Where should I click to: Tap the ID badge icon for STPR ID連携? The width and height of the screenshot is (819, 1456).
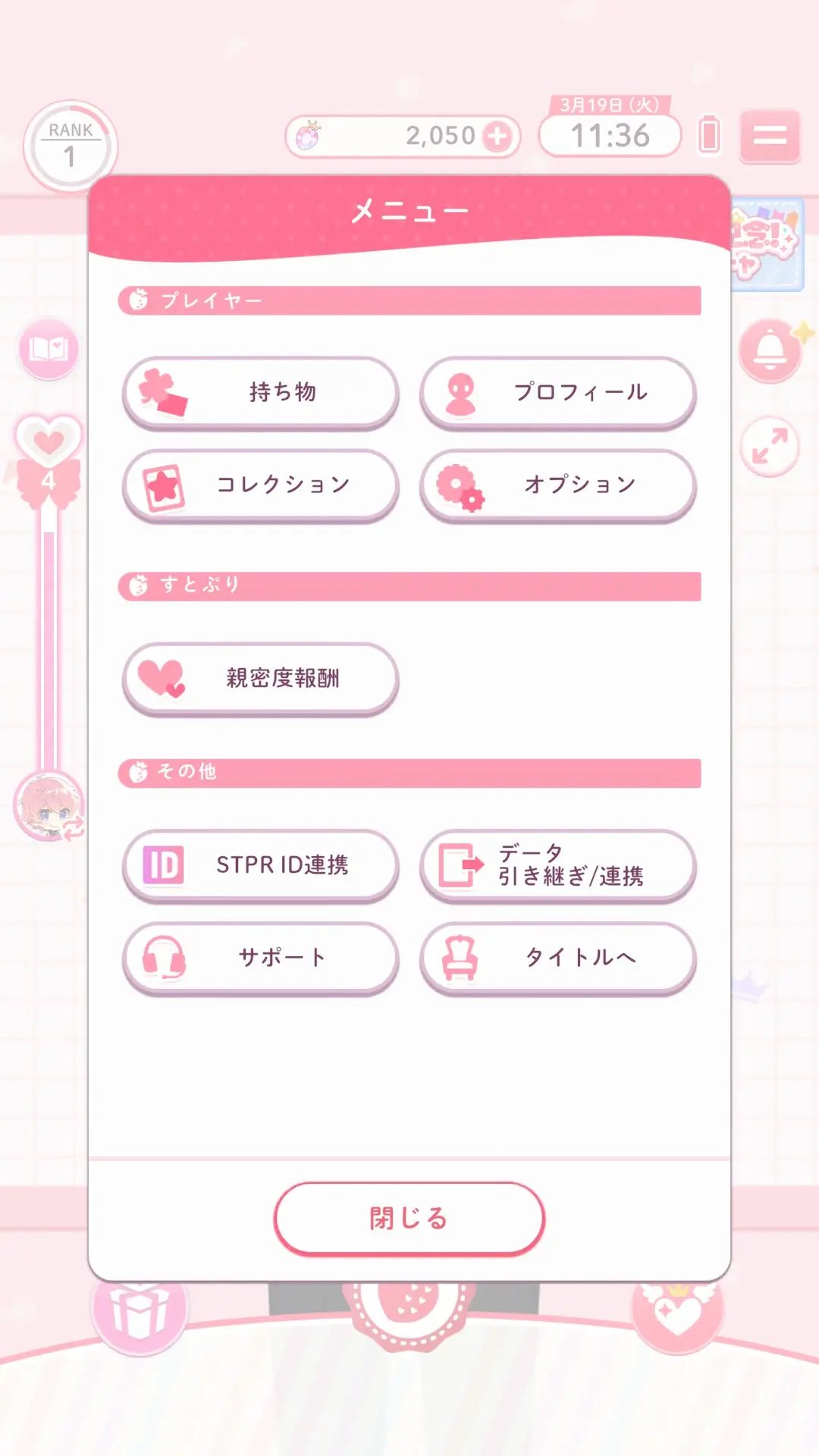point(262,864)
